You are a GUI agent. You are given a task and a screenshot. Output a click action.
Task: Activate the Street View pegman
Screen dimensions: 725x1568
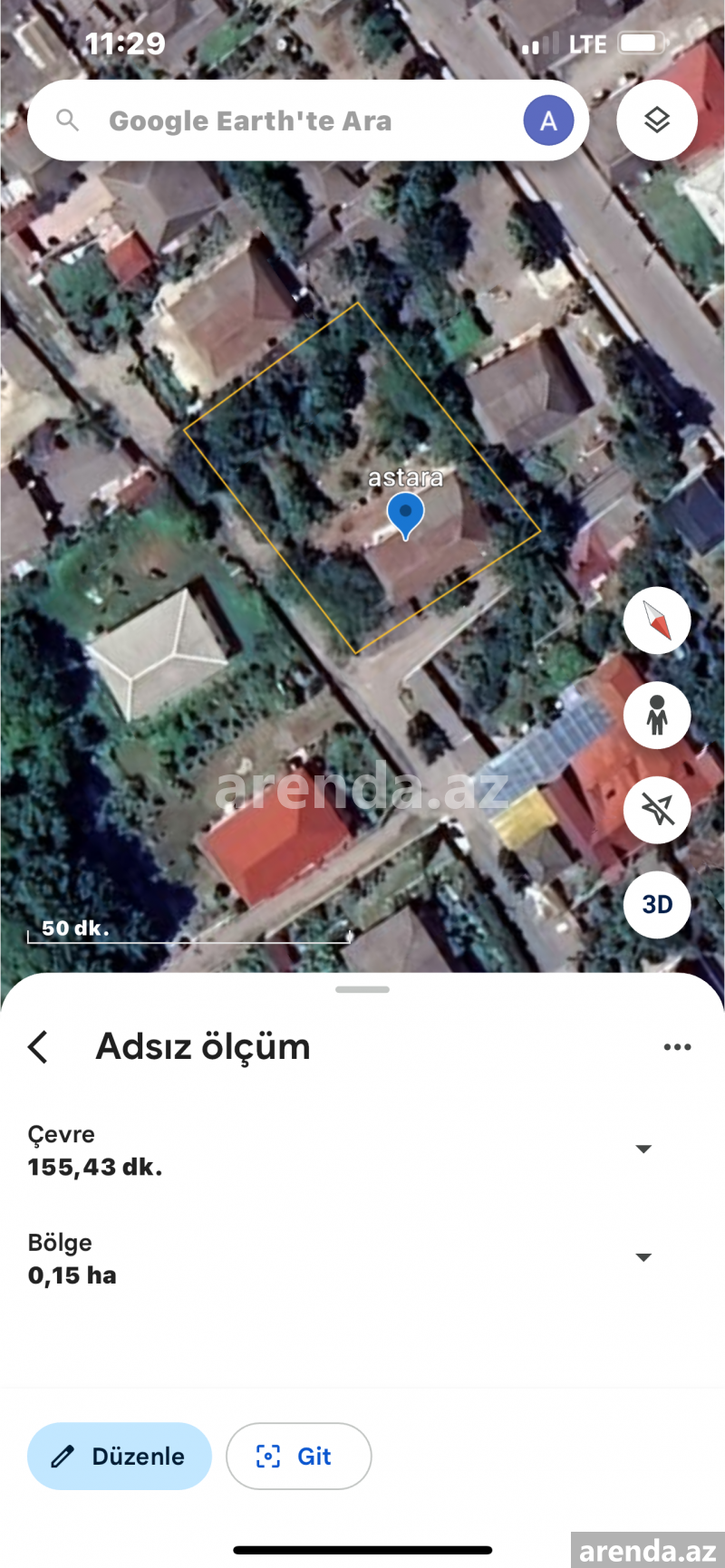(657, 716)
